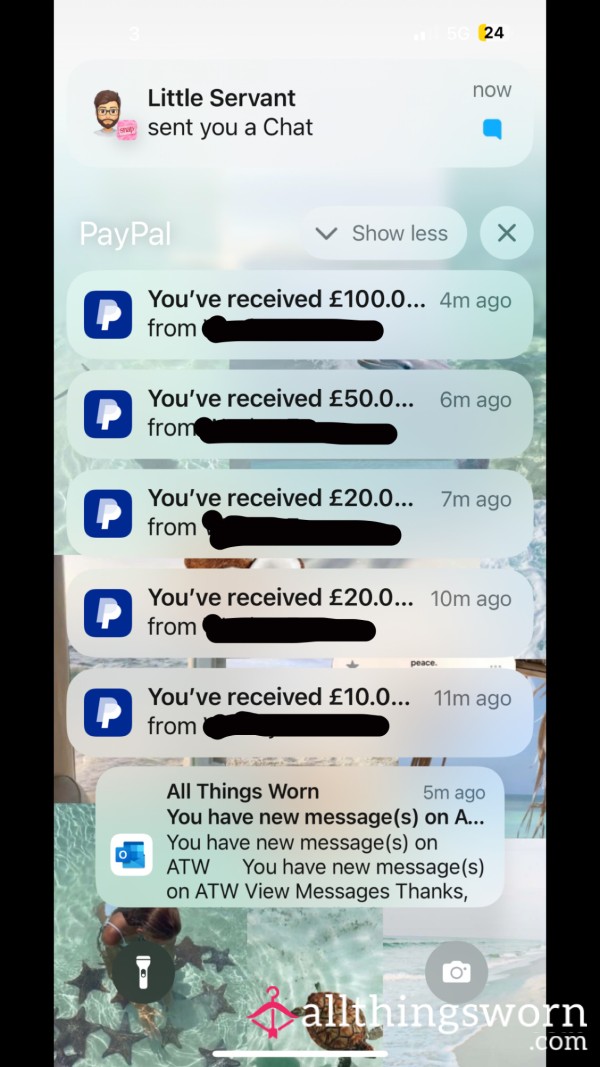
Task: Open the £20.0 notification from 10m ago
Action: tap(300, 612)
